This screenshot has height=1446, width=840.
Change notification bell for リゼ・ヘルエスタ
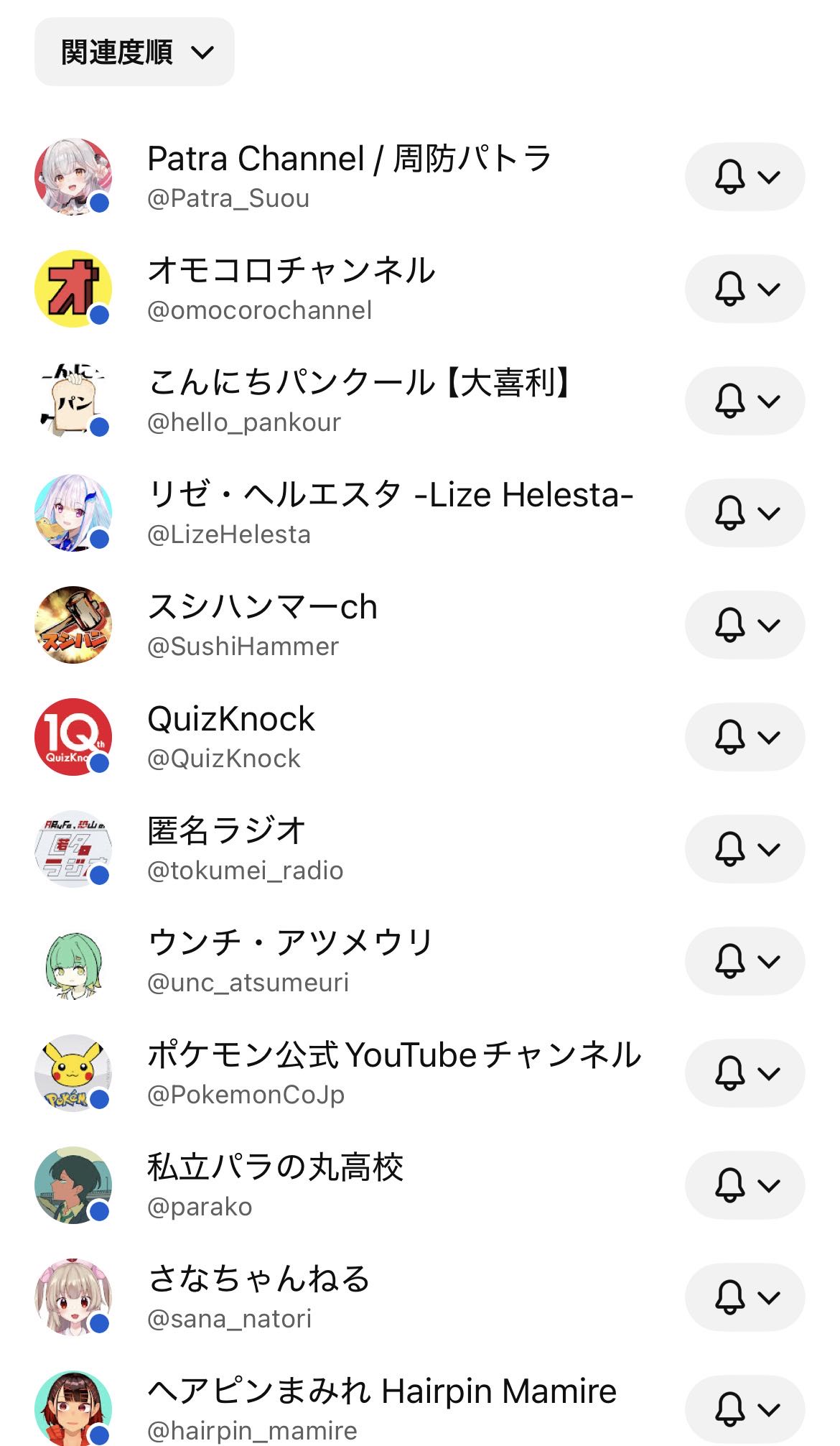pyautogui.click(x=745, y=513)
